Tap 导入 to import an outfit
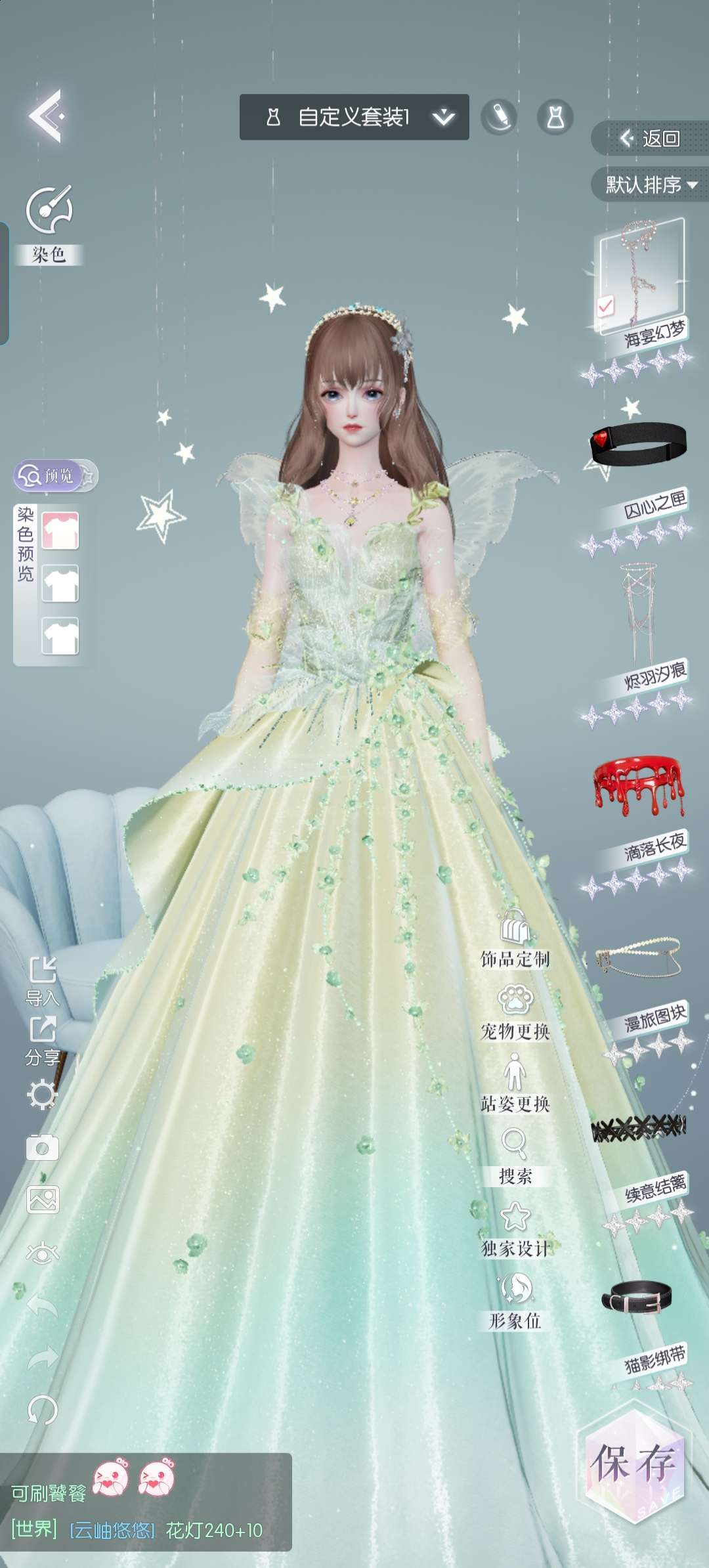The width and height of the screenshot is (709, 1568). pyautogui.click(x=43, y=982)
